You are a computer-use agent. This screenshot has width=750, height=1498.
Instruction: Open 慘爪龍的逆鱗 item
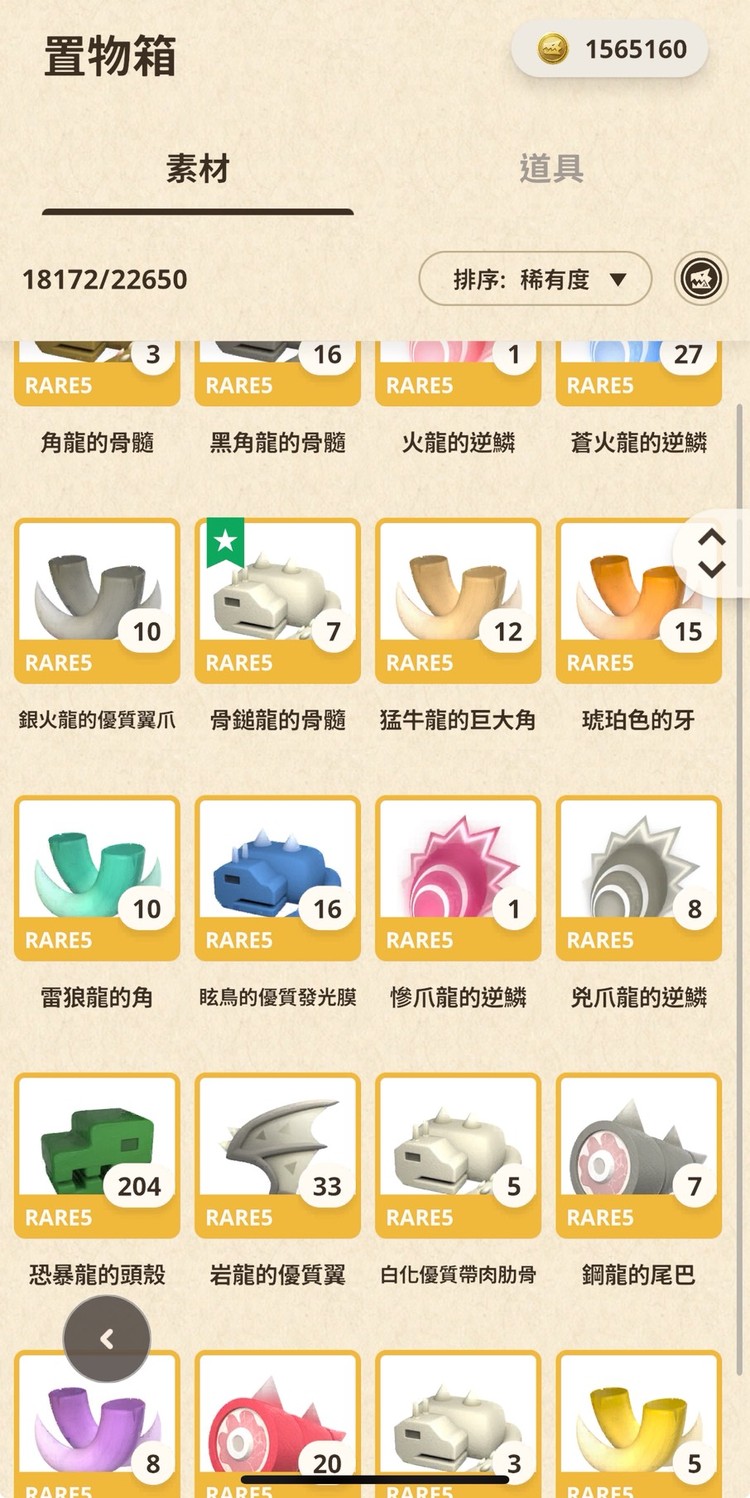(458, 877)
